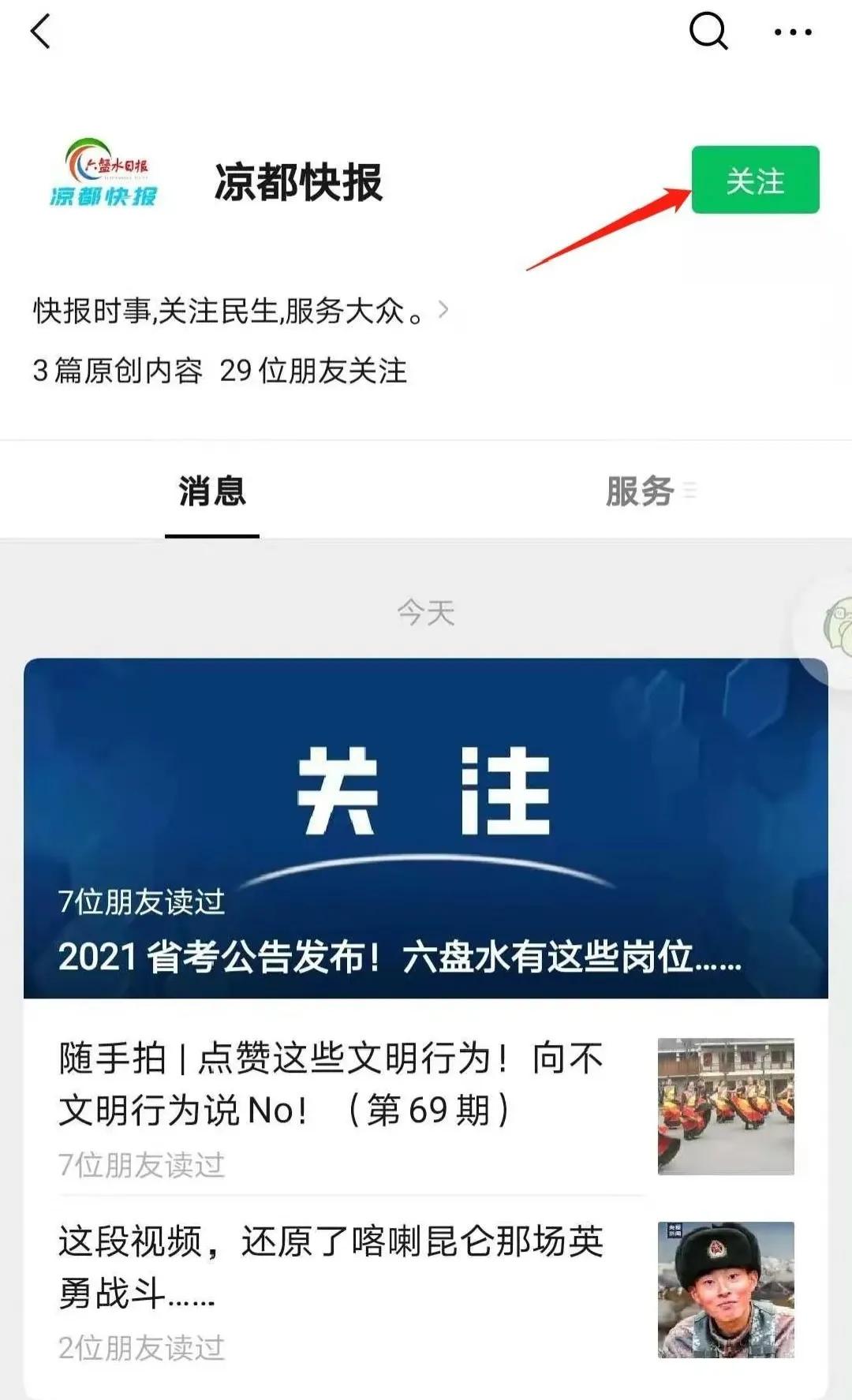Go back with the top-left arrow
The height and width of the screenshot is (1400, 852).
click(40, 32)
